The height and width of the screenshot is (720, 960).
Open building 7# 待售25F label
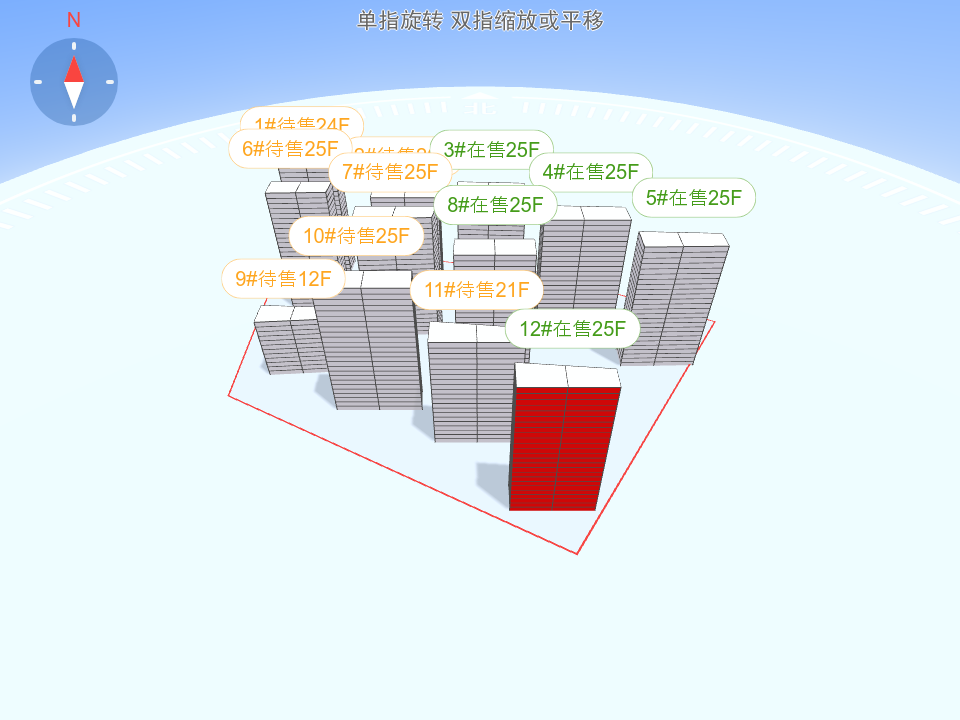[389, 172]
